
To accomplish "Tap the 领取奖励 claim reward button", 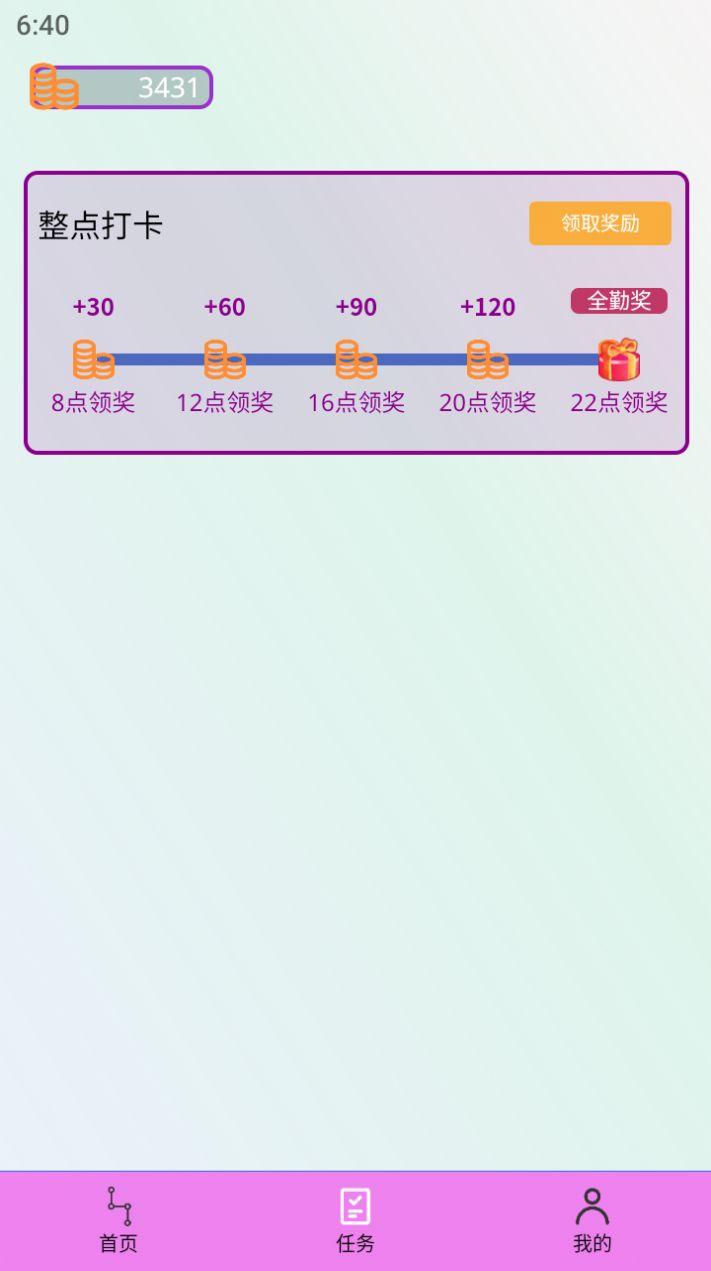I will [x=600, y=223].
